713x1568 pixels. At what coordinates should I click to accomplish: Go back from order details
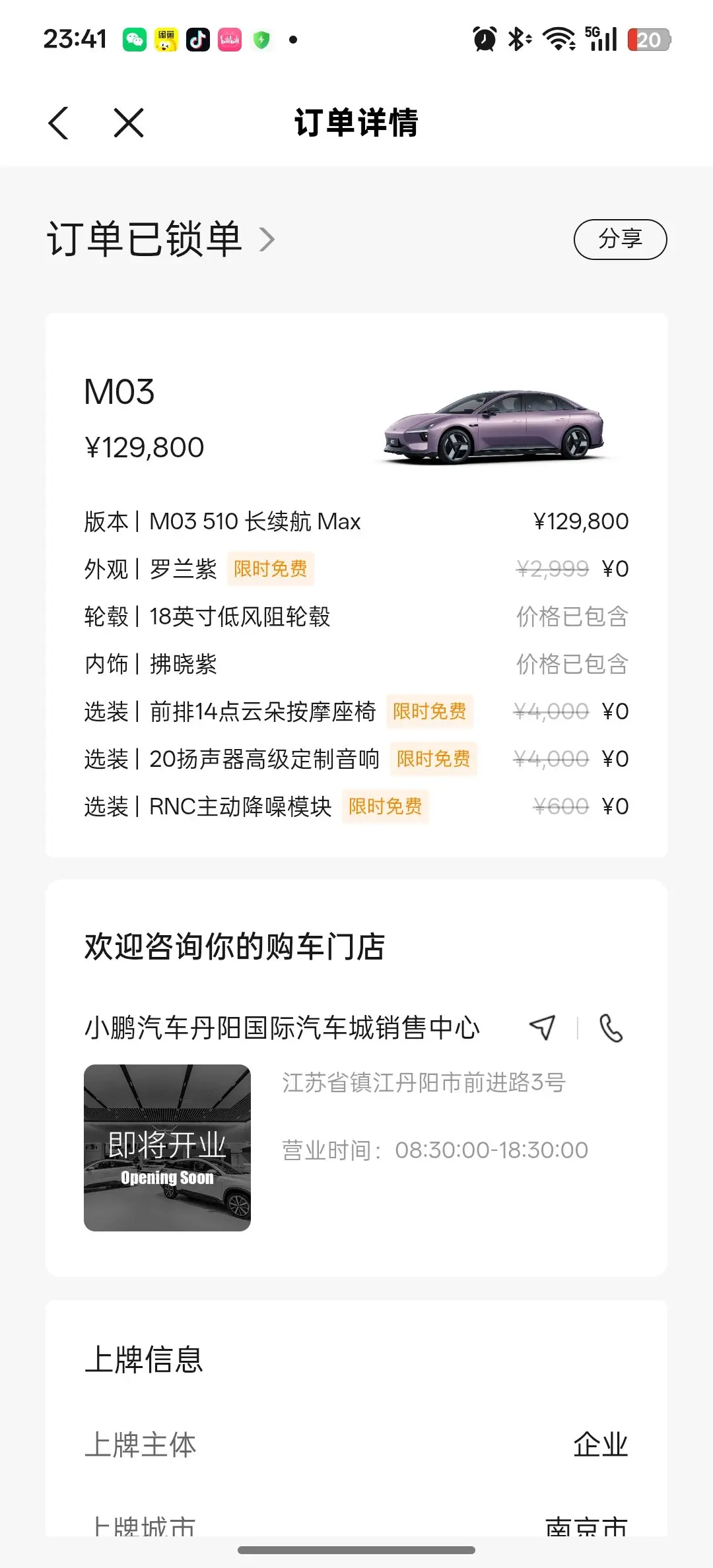click(x=59, y=123)
